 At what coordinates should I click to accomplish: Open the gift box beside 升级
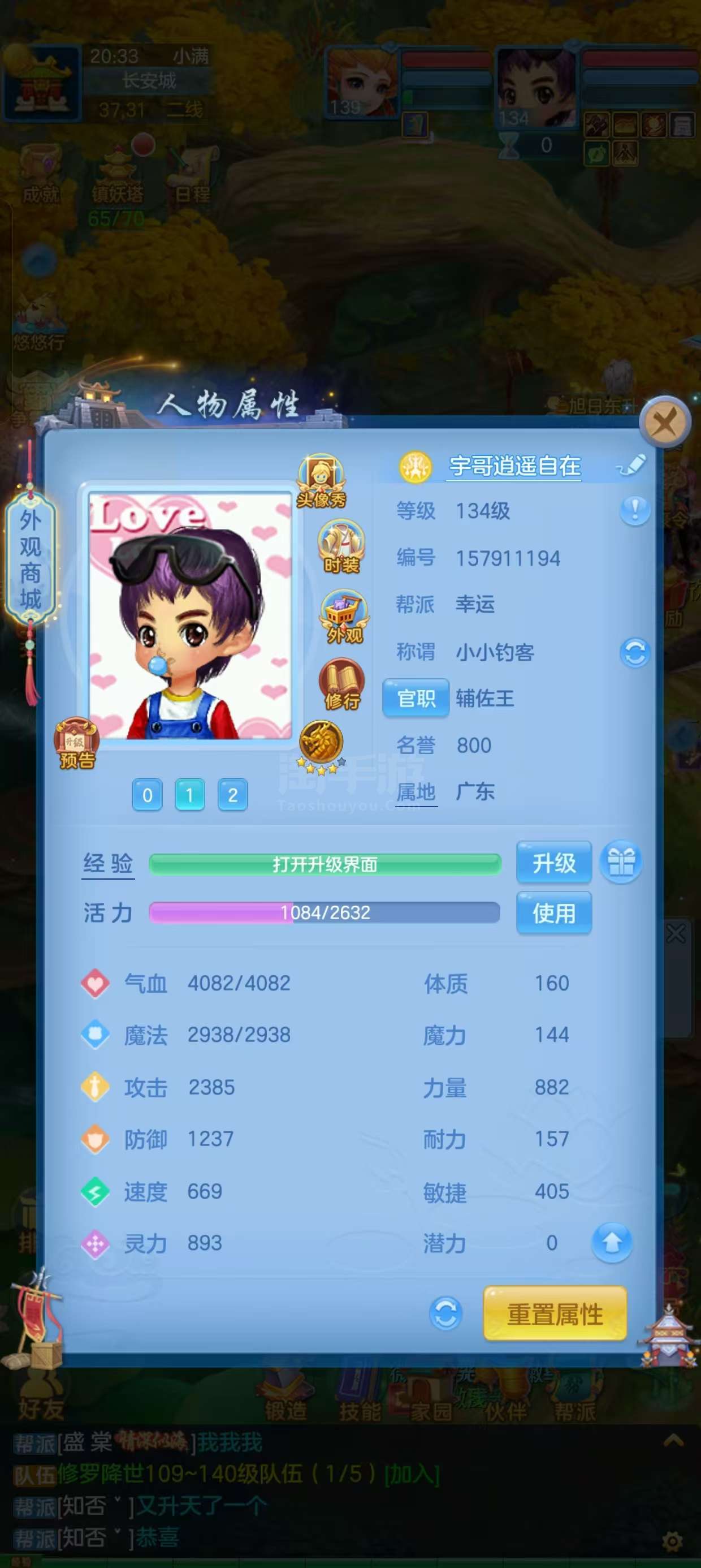pyautogui.click(x=620, y=863)
